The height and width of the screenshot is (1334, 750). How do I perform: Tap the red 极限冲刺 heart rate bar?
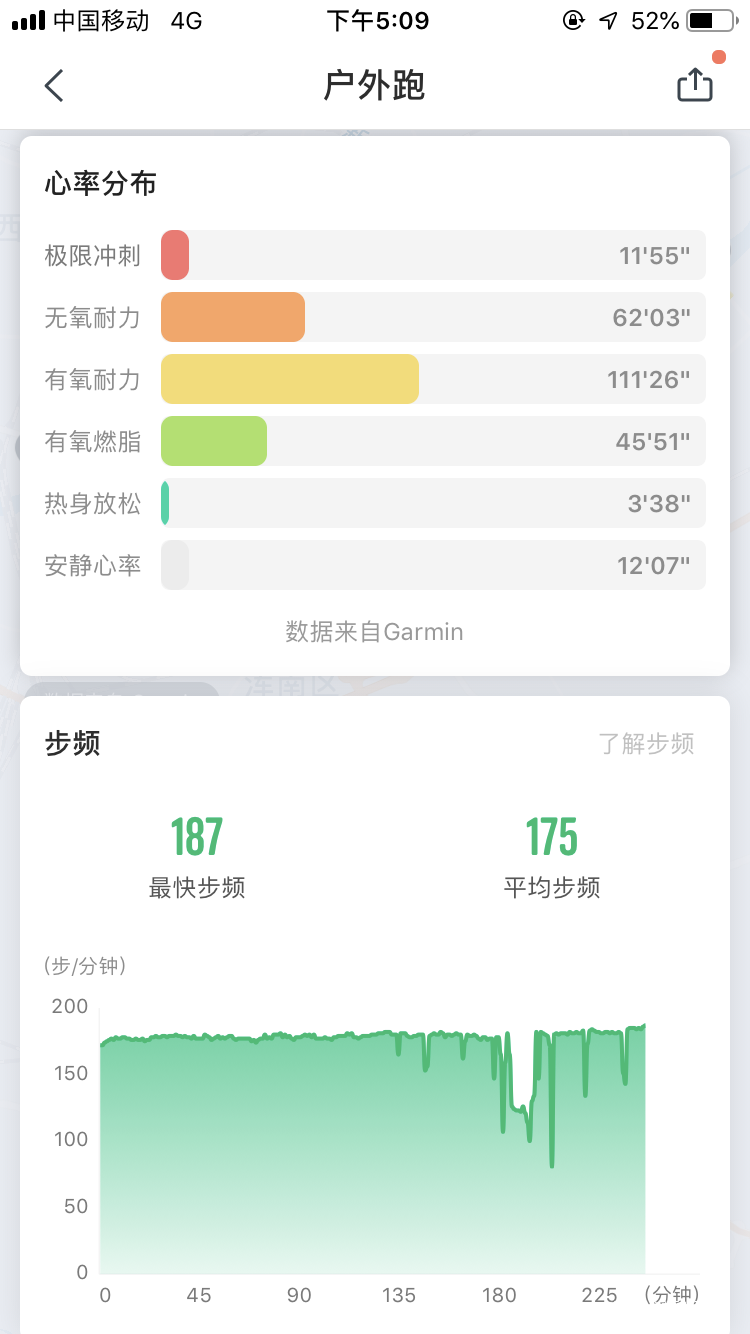(175, 255)
